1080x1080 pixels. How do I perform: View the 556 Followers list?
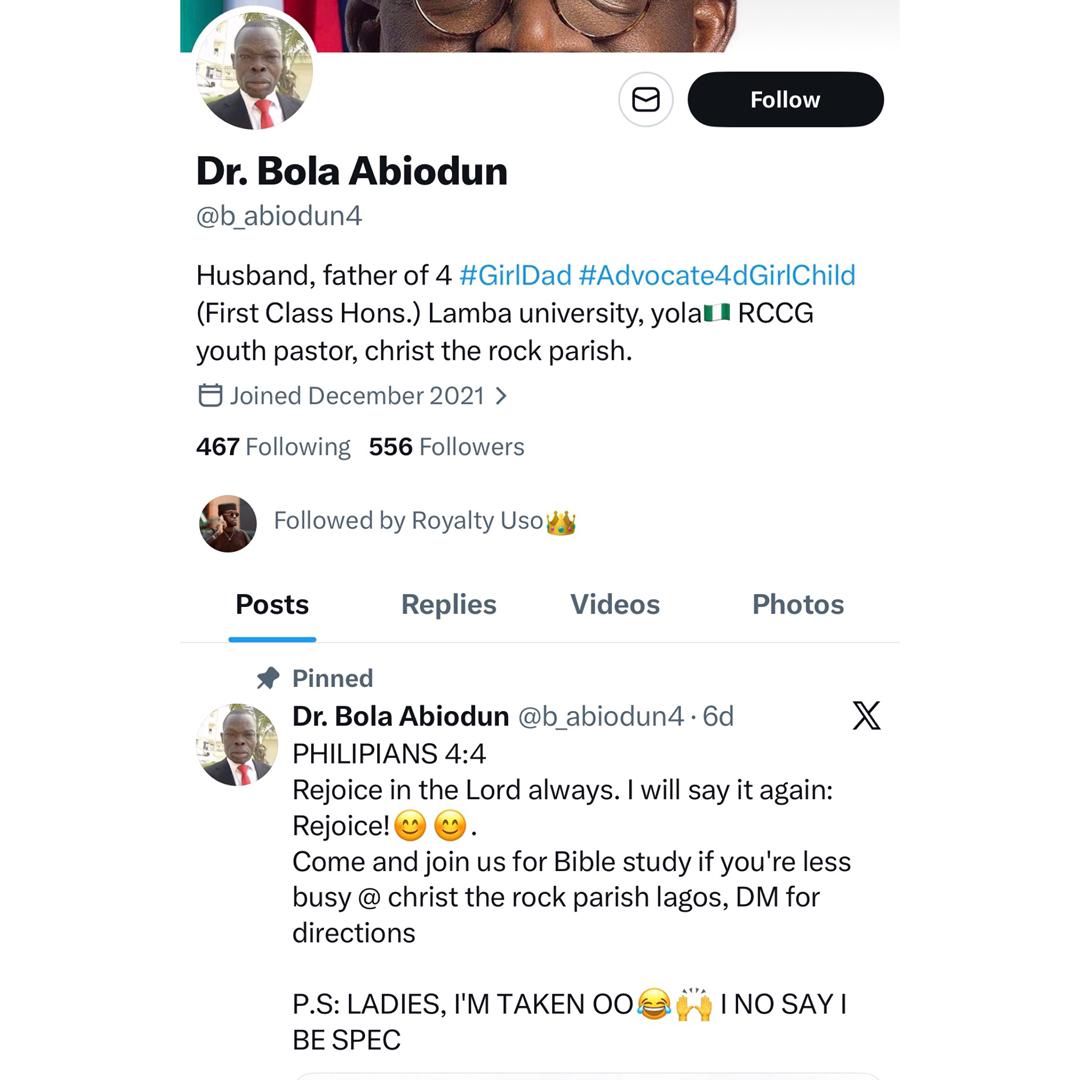click(x=446, y=447)
